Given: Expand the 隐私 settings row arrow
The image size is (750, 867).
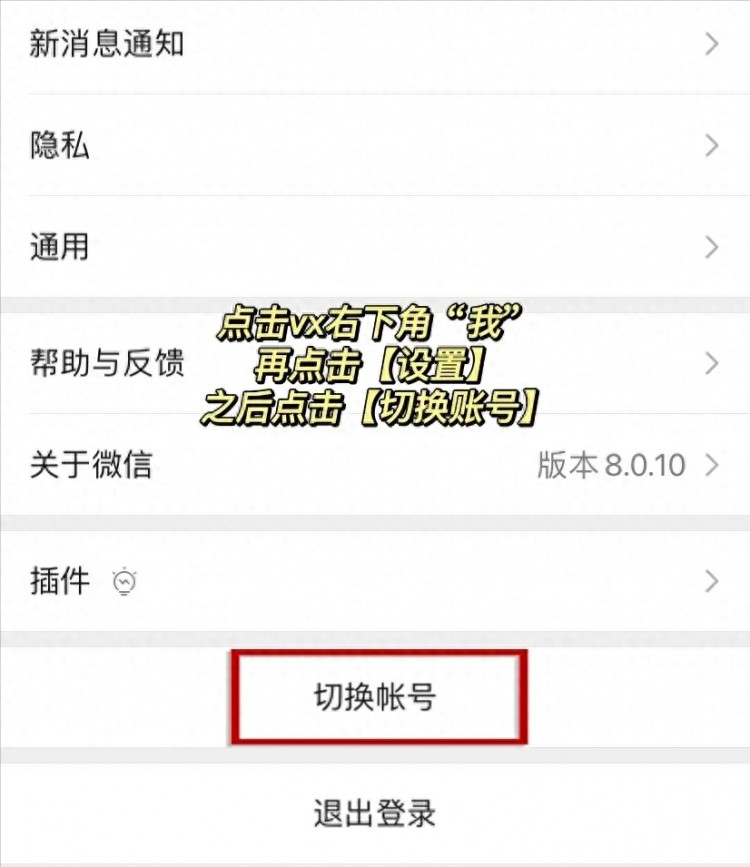Looking at the screenshot, I should [x=711, y=146].
